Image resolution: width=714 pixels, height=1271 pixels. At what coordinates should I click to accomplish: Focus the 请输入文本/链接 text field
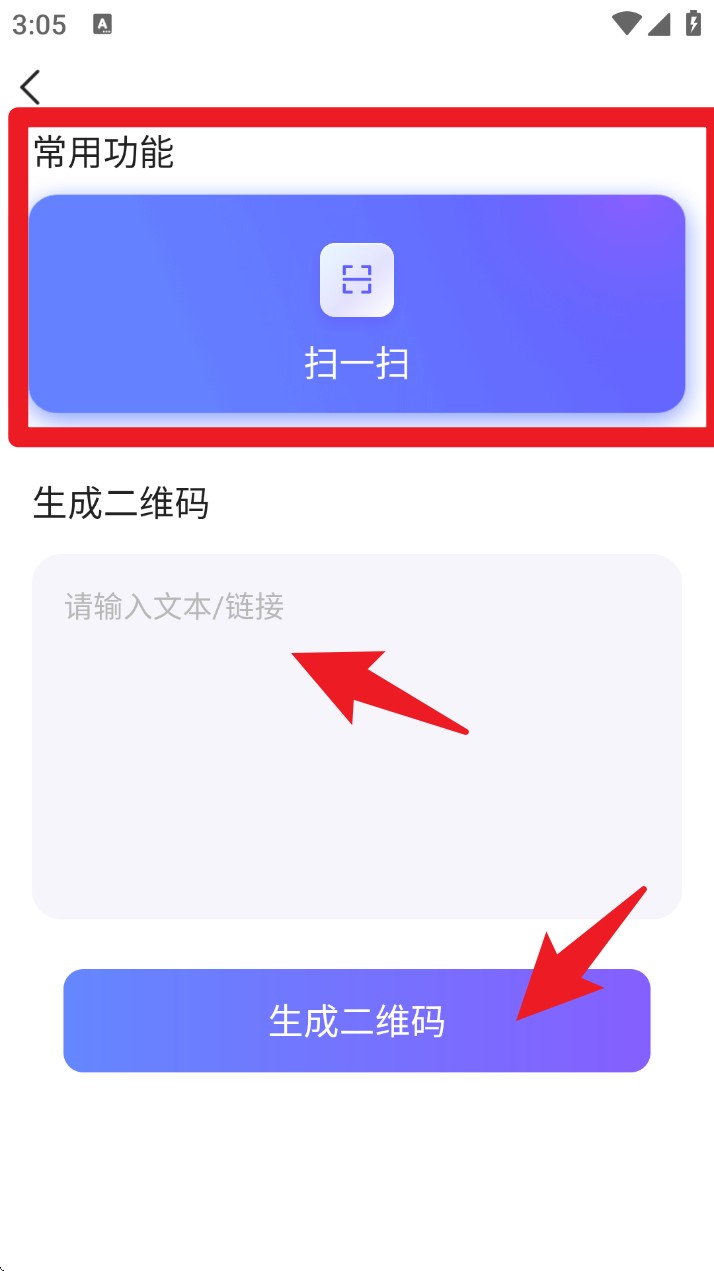coord(356,735)
